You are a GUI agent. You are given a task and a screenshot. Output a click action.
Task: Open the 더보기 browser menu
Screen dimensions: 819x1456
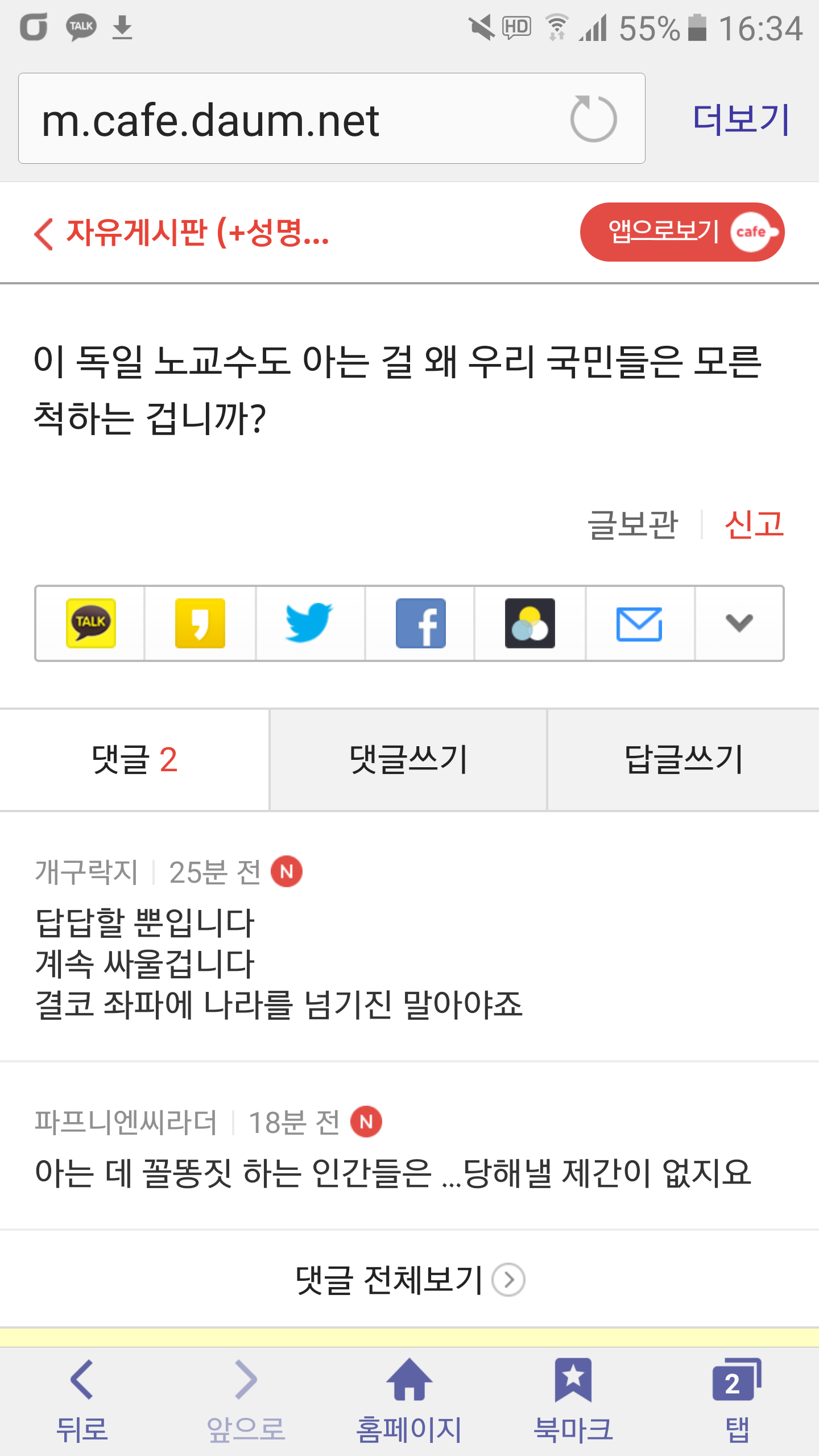(741, 119)
